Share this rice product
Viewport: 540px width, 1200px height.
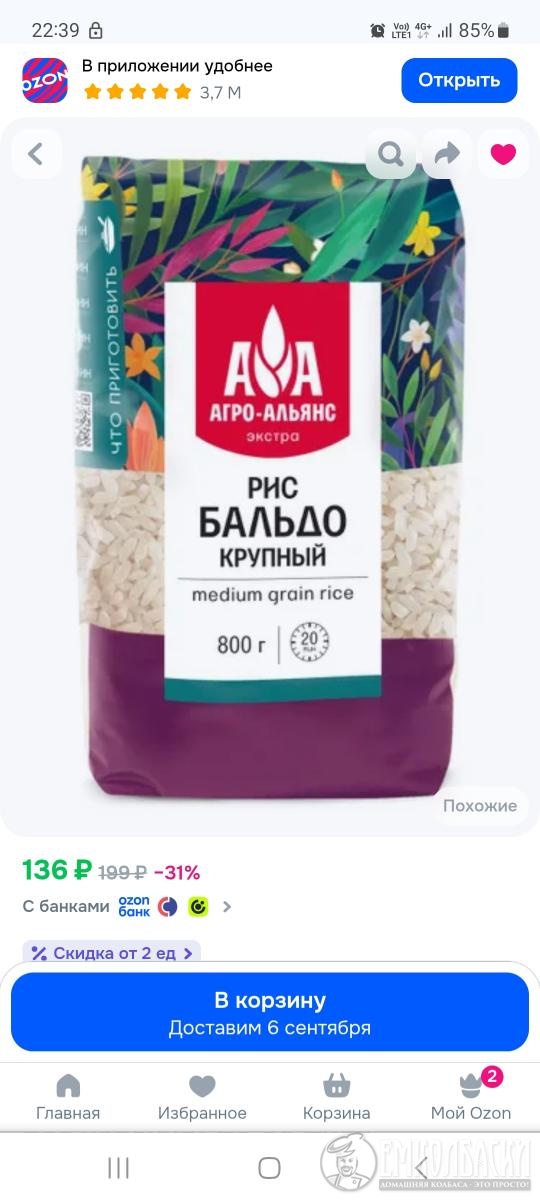coord(447,154)
